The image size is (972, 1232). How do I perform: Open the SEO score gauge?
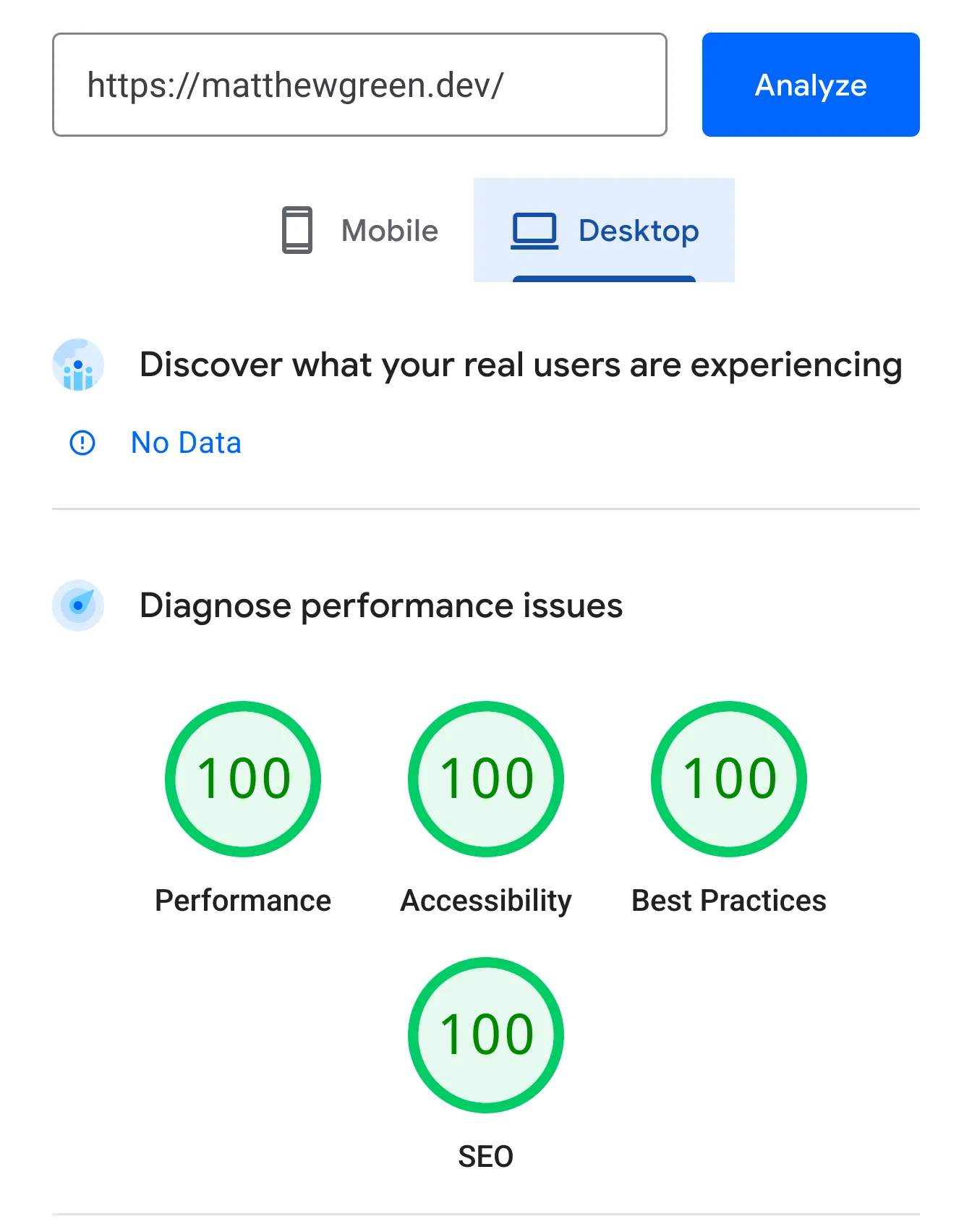coord(485,1035)
